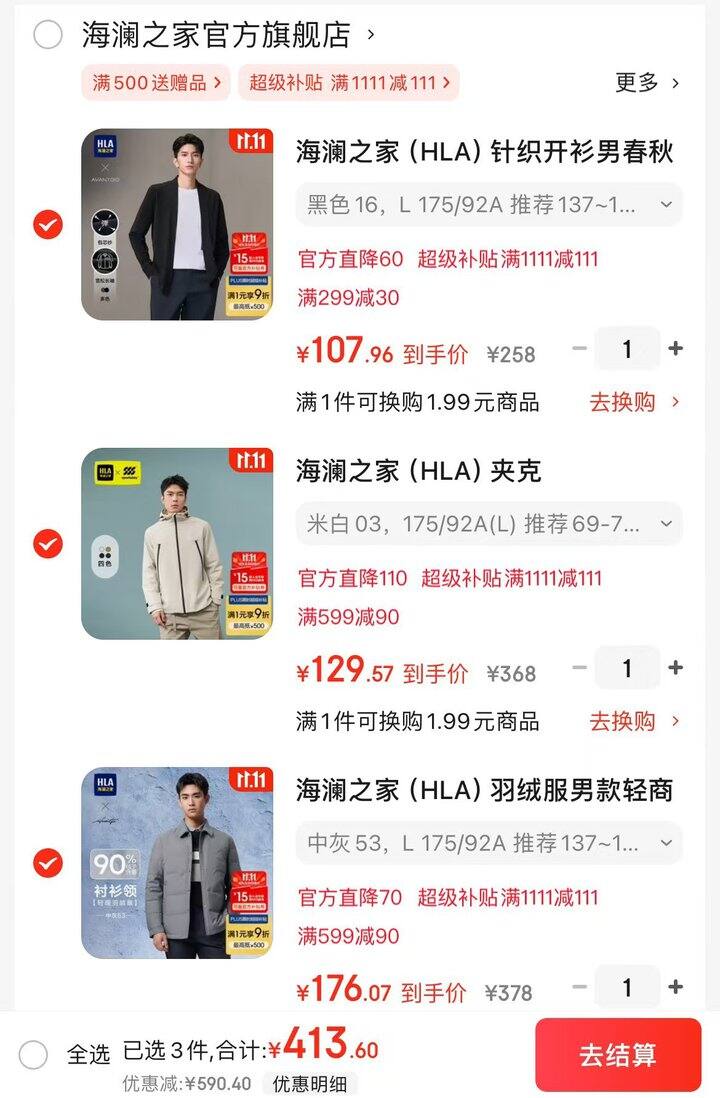The height and width of the screenshot is (1098, 720).
Task: Deselect the 夹克 jacket item
Action: click(47, 544)
